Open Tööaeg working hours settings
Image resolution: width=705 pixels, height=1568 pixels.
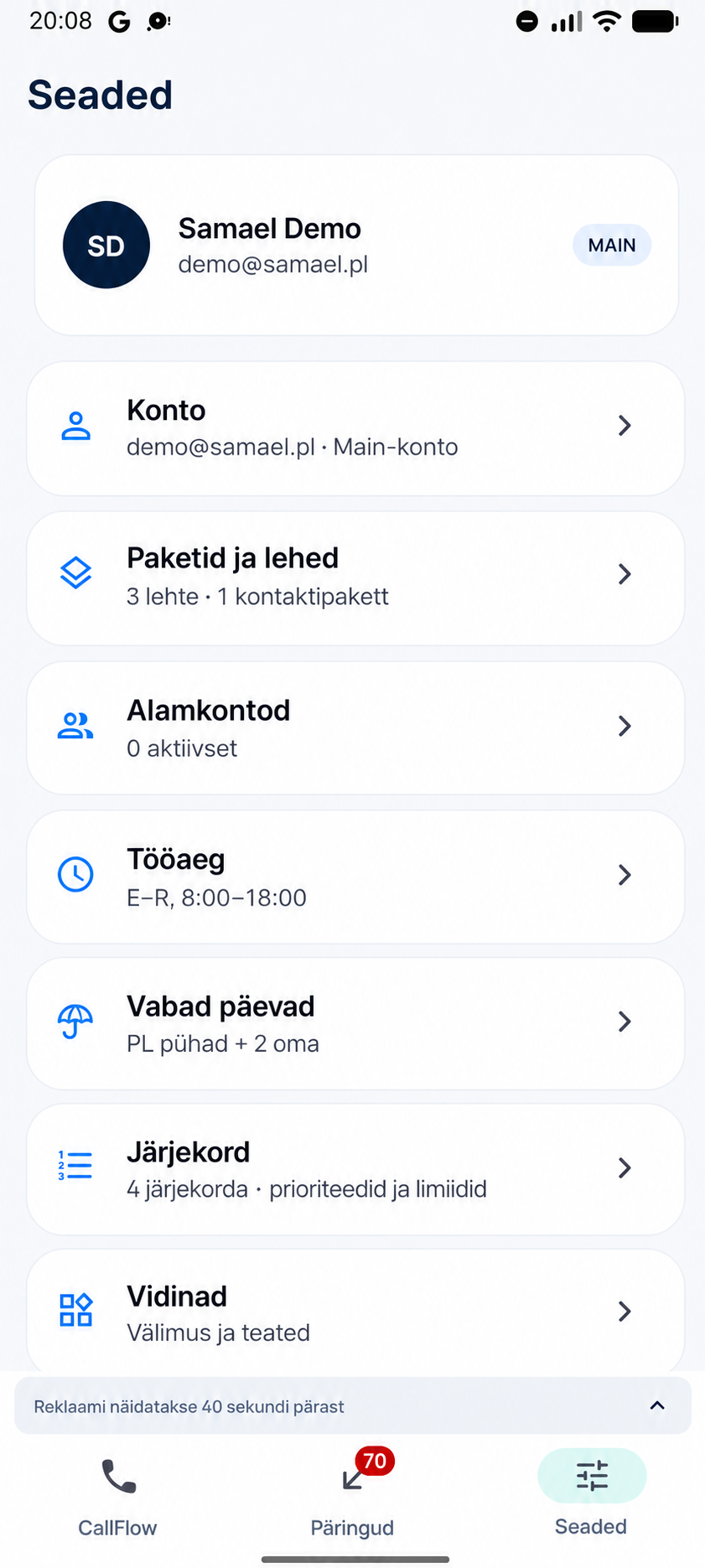(x=355, y=877)
